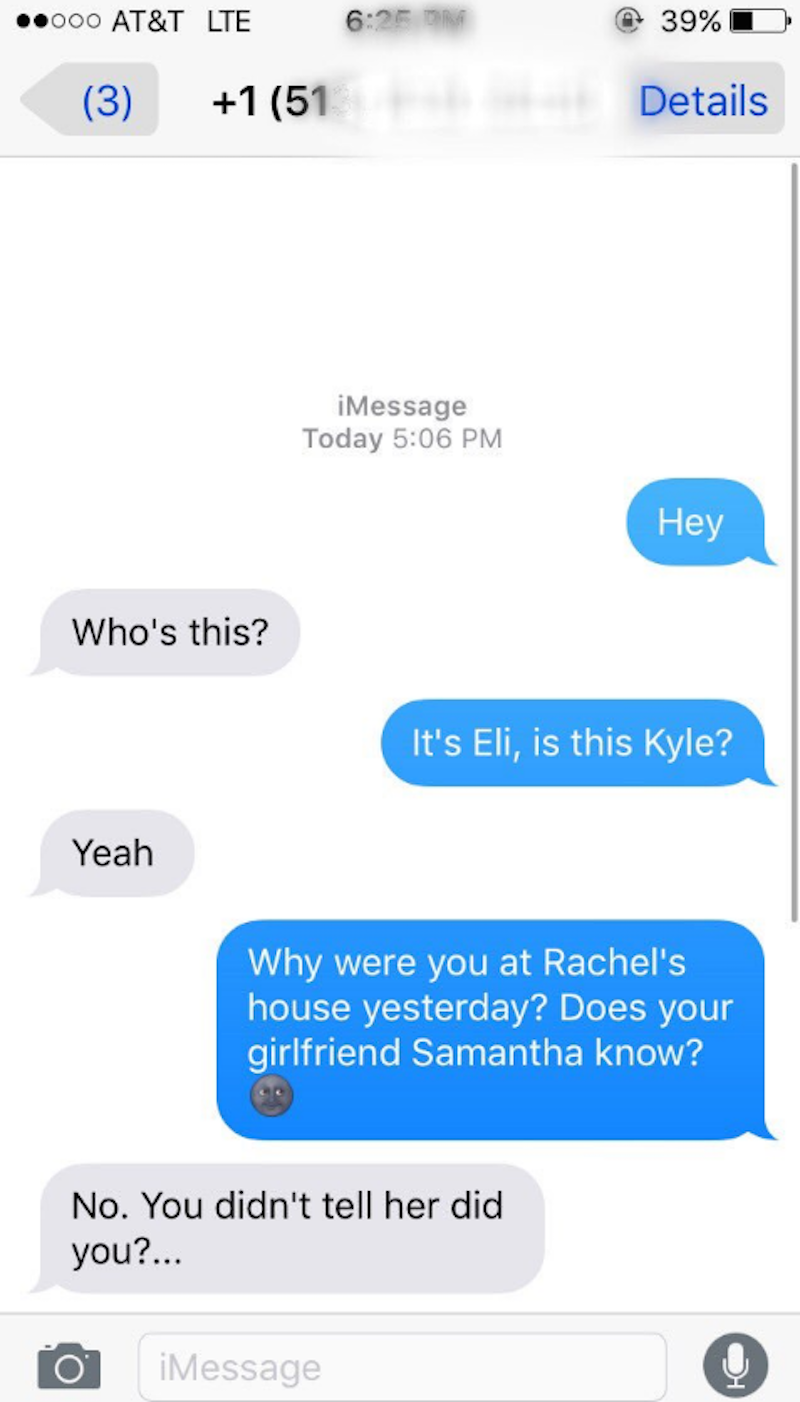Tap the microphone to record audio message

[x=735, y=1364]
